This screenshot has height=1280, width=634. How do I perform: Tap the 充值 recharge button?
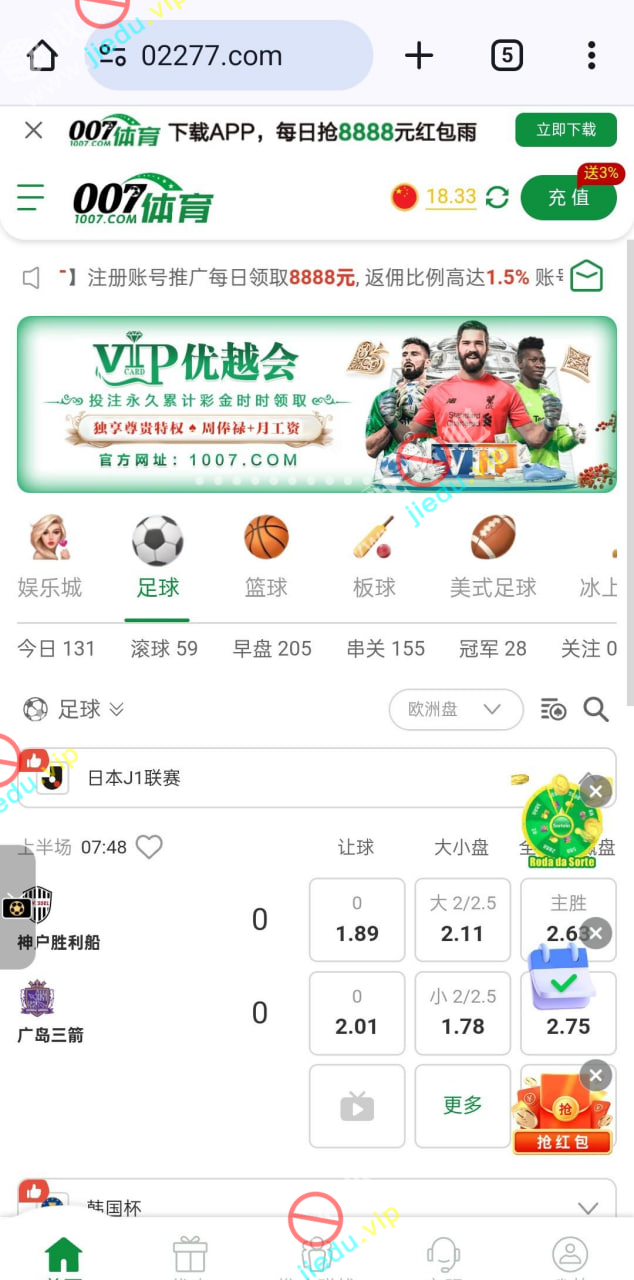[x=568, y=198]
